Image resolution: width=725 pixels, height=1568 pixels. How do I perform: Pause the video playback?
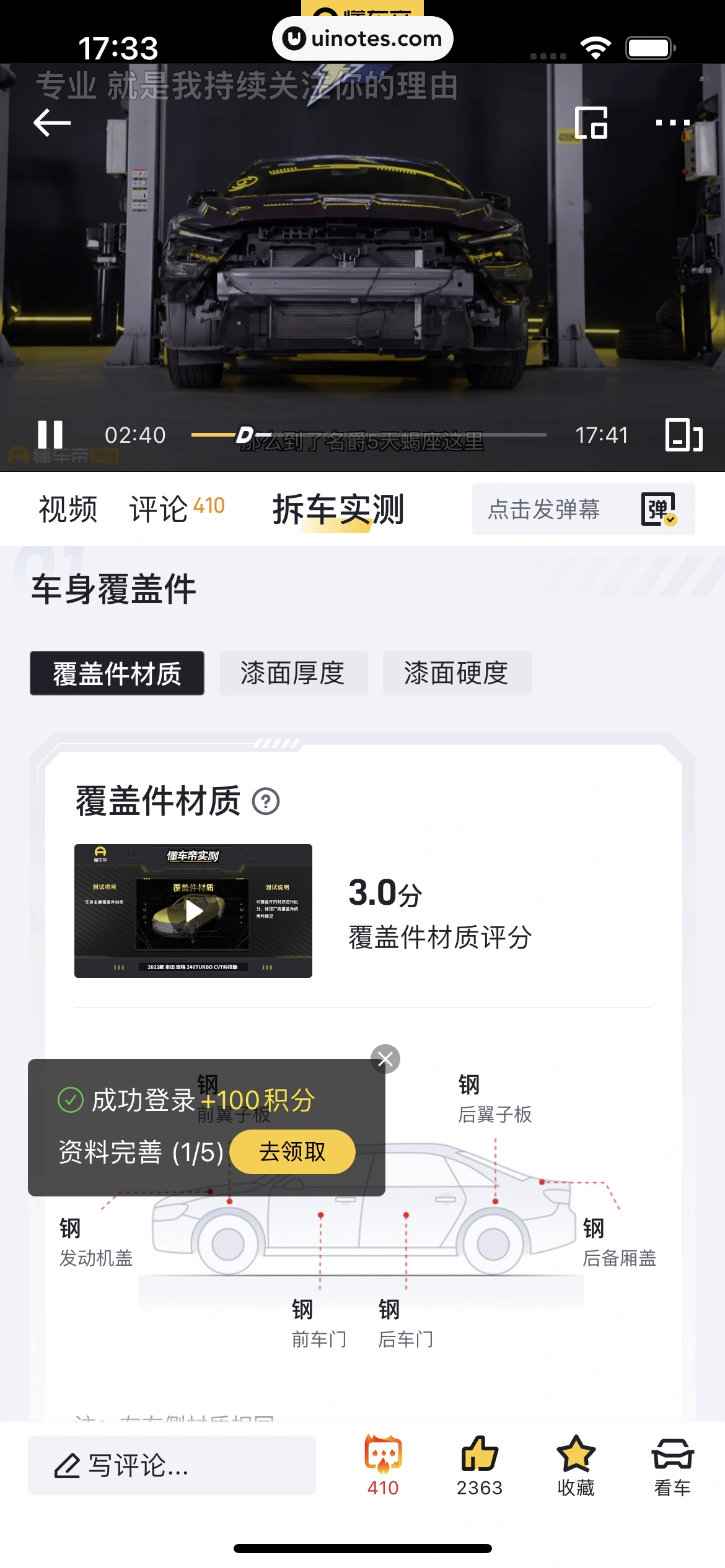coord(50,435)
